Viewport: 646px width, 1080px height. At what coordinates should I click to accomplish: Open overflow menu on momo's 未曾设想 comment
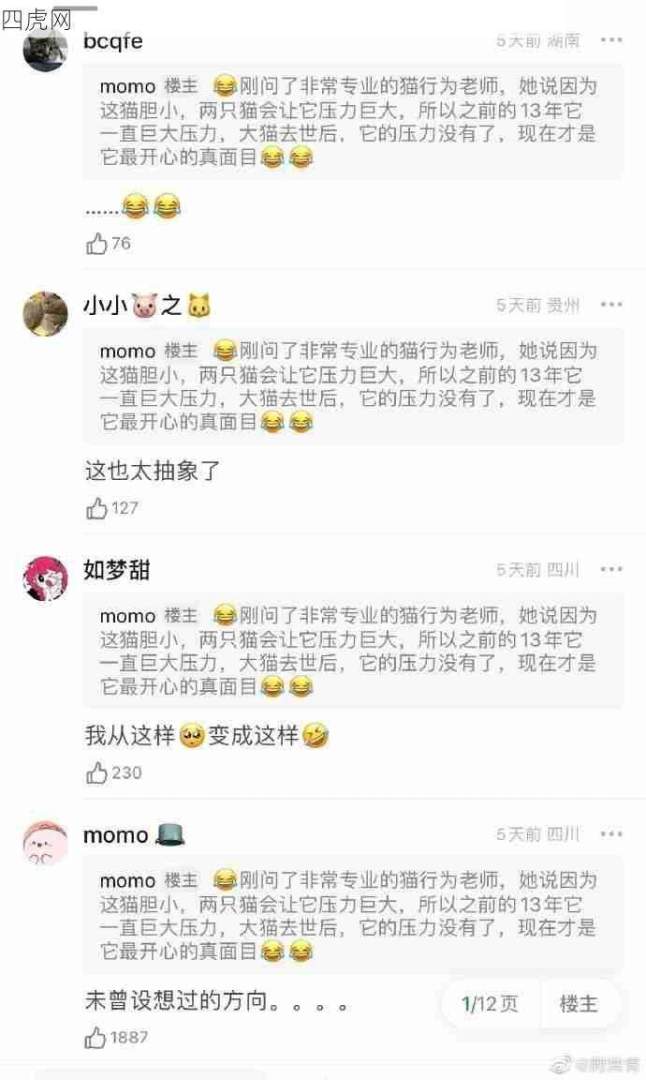tap(611, 834)
